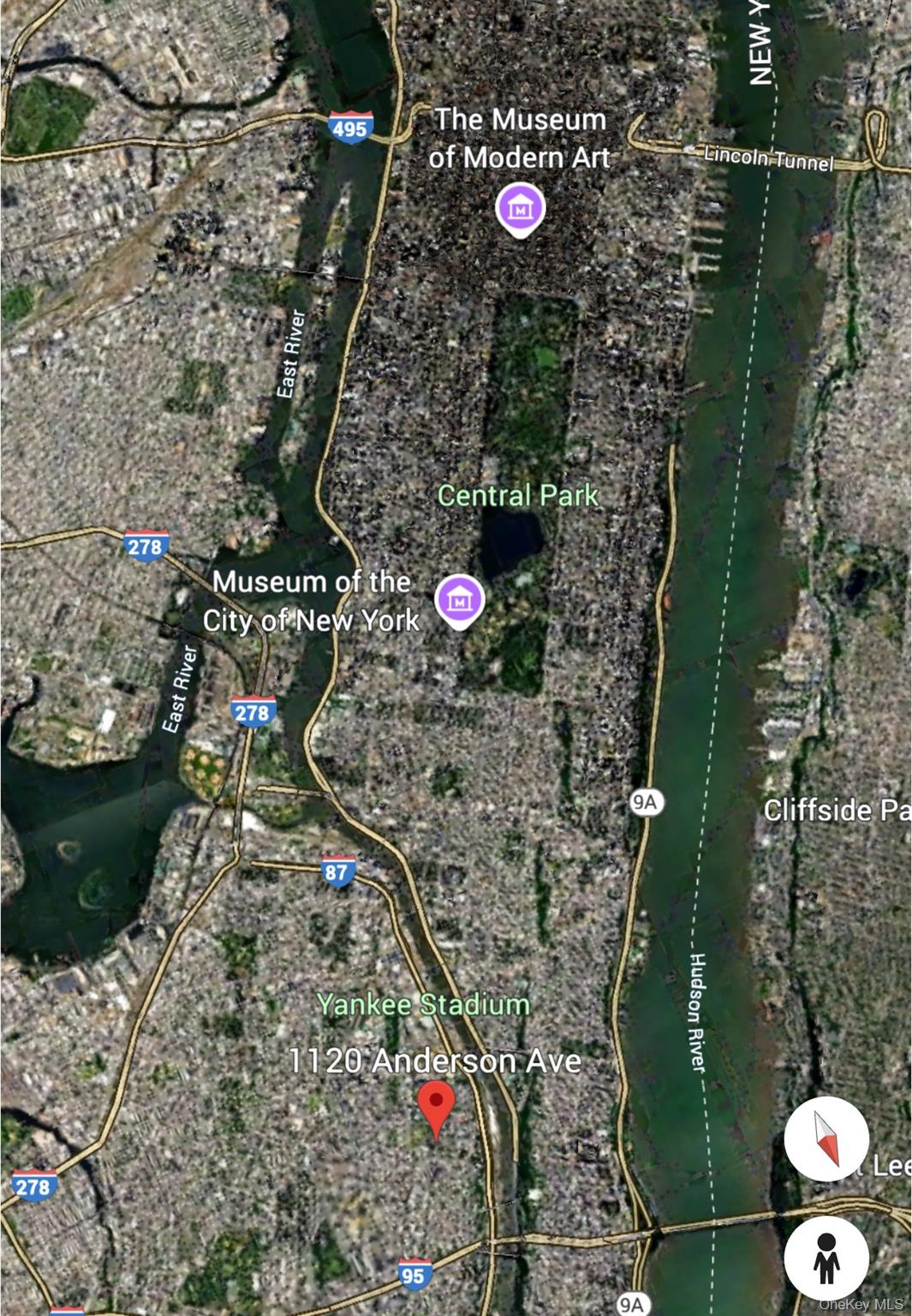Click the 9A route marker near Hudson River

tap(648, 803)
